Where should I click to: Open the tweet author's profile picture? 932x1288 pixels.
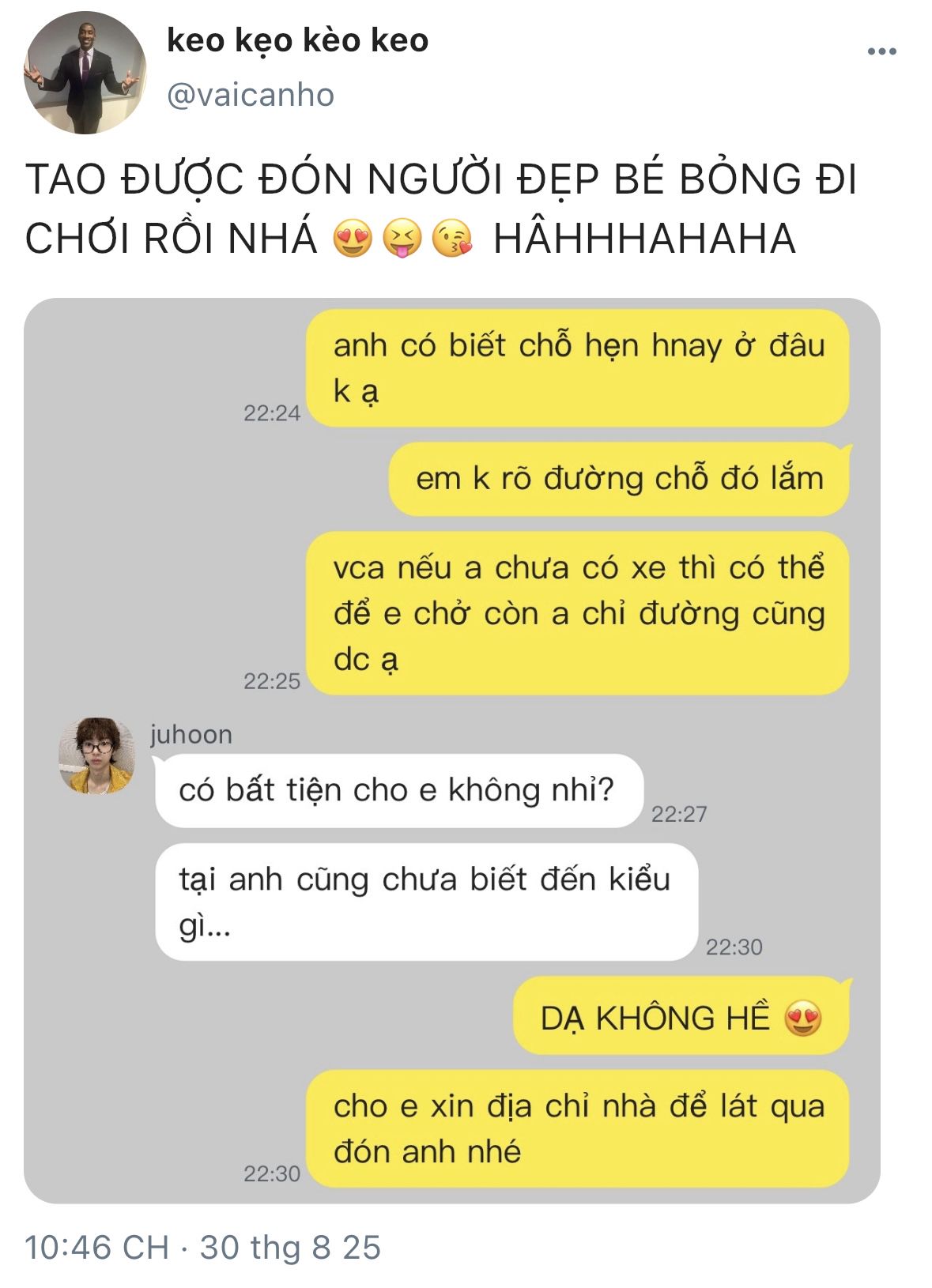pos(85,73)
